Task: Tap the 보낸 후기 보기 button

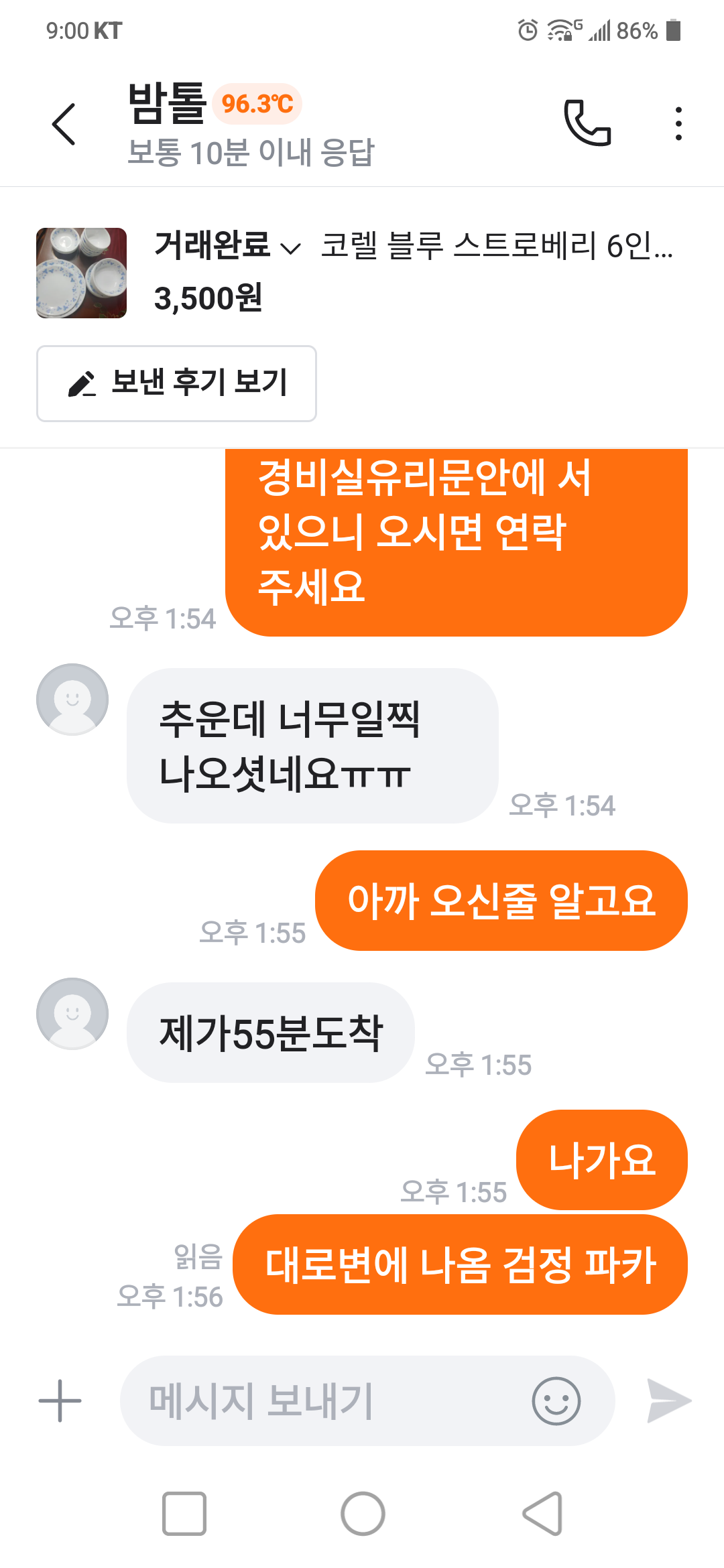Action: click(176, 383)
